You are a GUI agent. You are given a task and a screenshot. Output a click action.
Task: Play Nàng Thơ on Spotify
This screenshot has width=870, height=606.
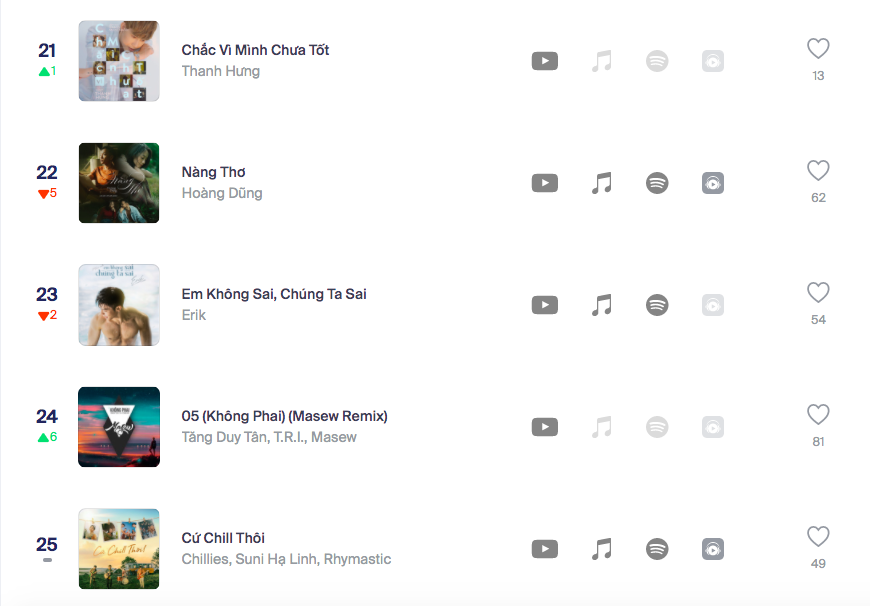click(657, 183)
